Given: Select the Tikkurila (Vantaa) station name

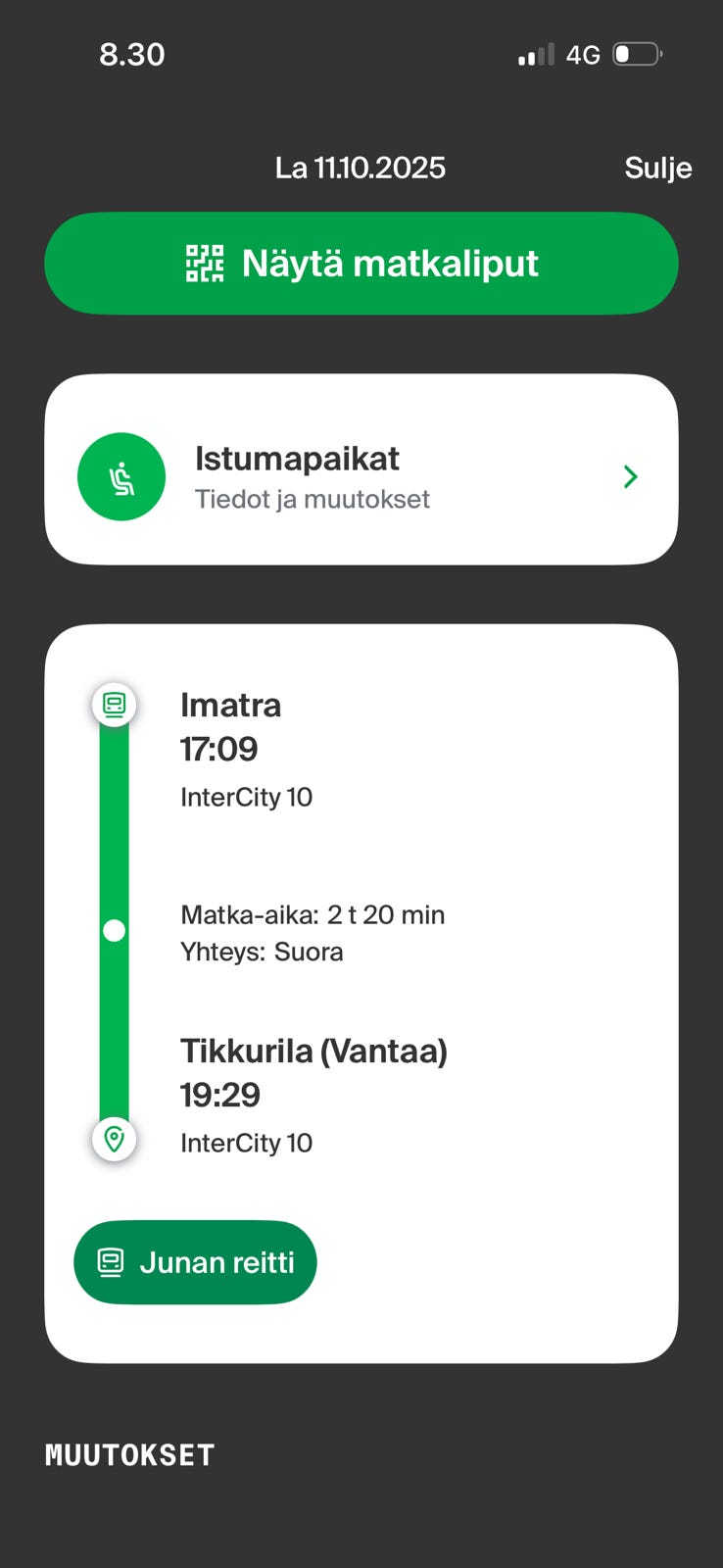Looking at the screenshot, I should click(x=313, y=1051).
